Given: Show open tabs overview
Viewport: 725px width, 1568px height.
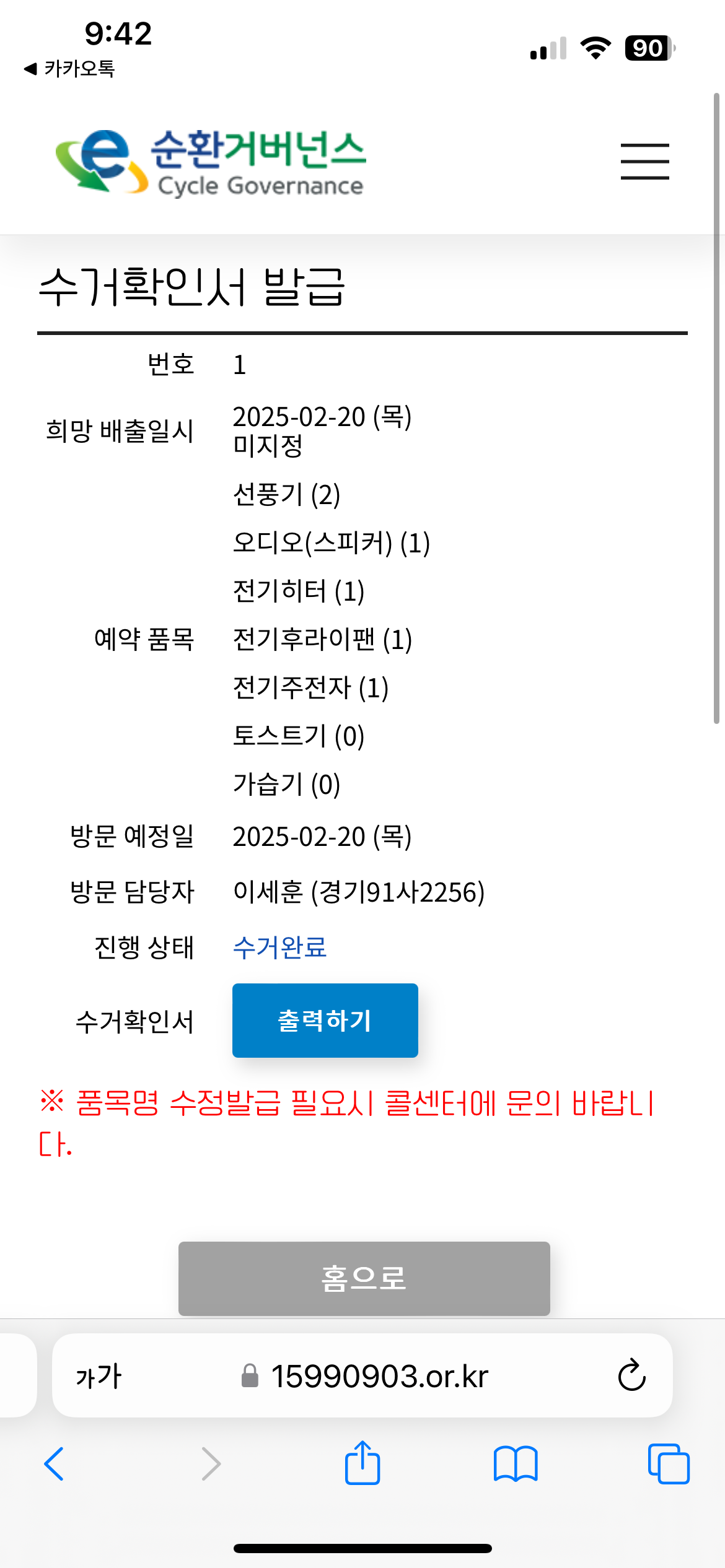Looking at the screenshot, I should click(668, 1464).
